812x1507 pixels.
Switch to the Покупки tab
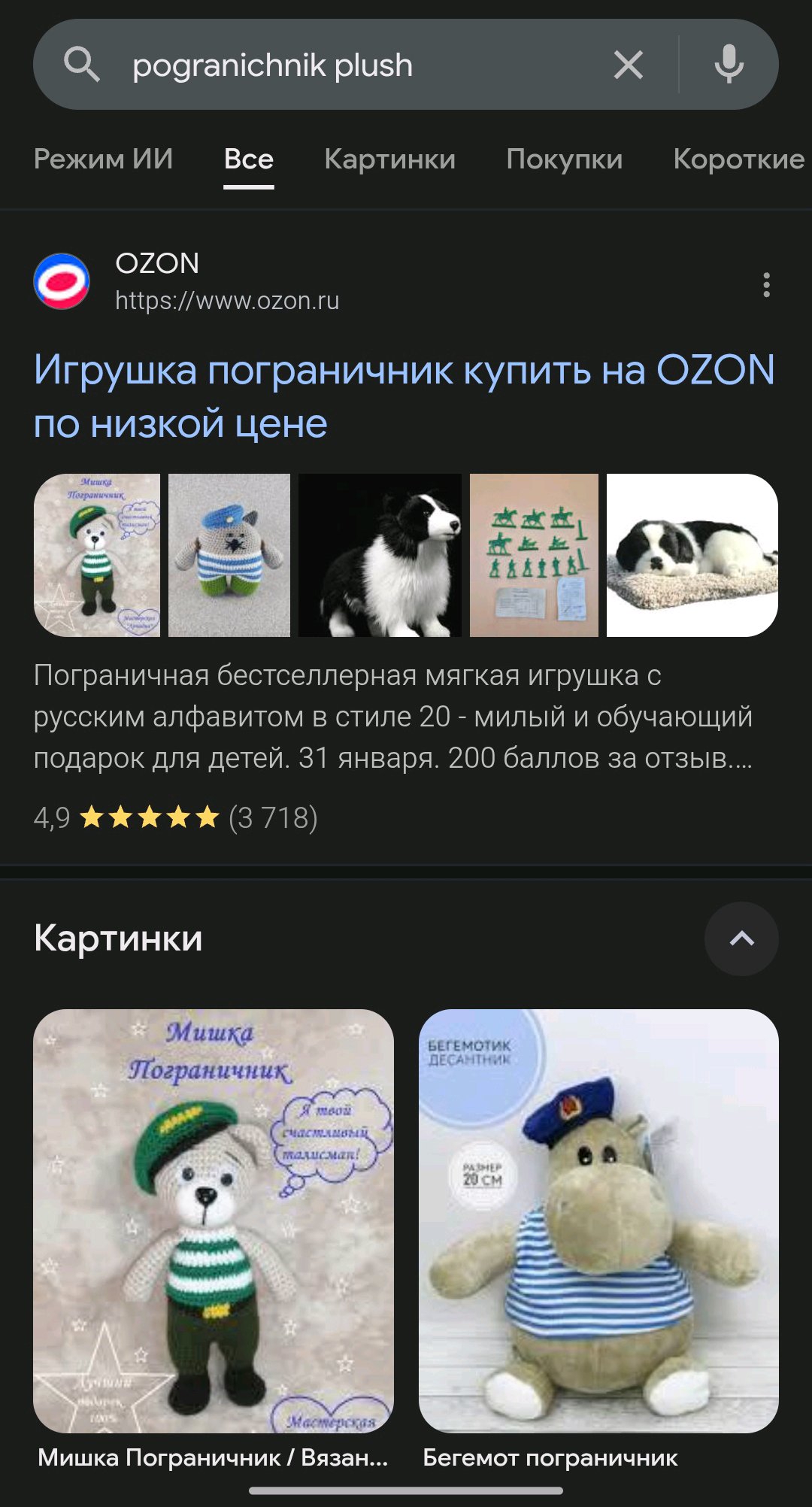point(564,159)
